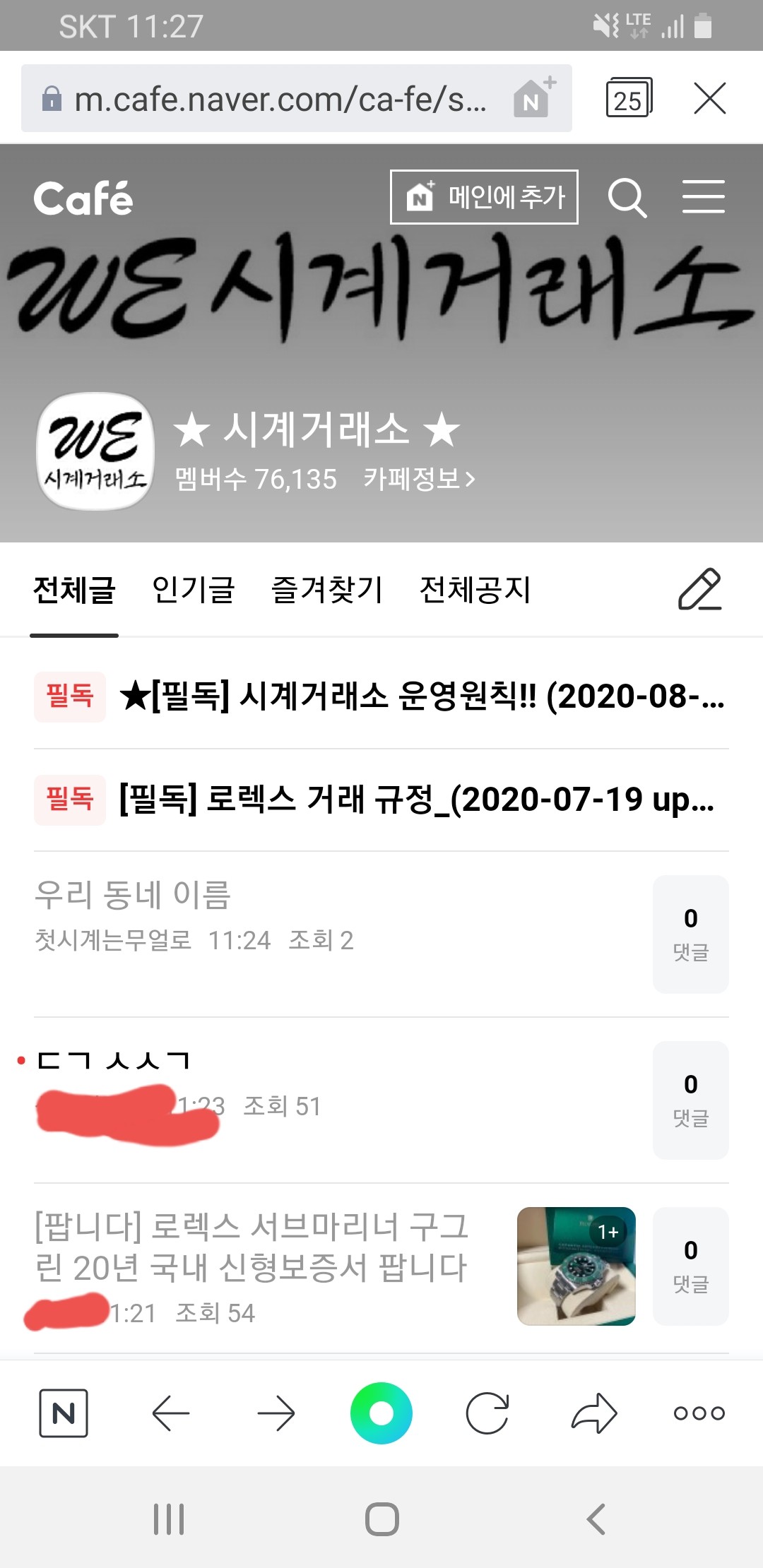763x1568 pixels.
Task: Switch to the 인기글 tab
Action: coord(194,589)
